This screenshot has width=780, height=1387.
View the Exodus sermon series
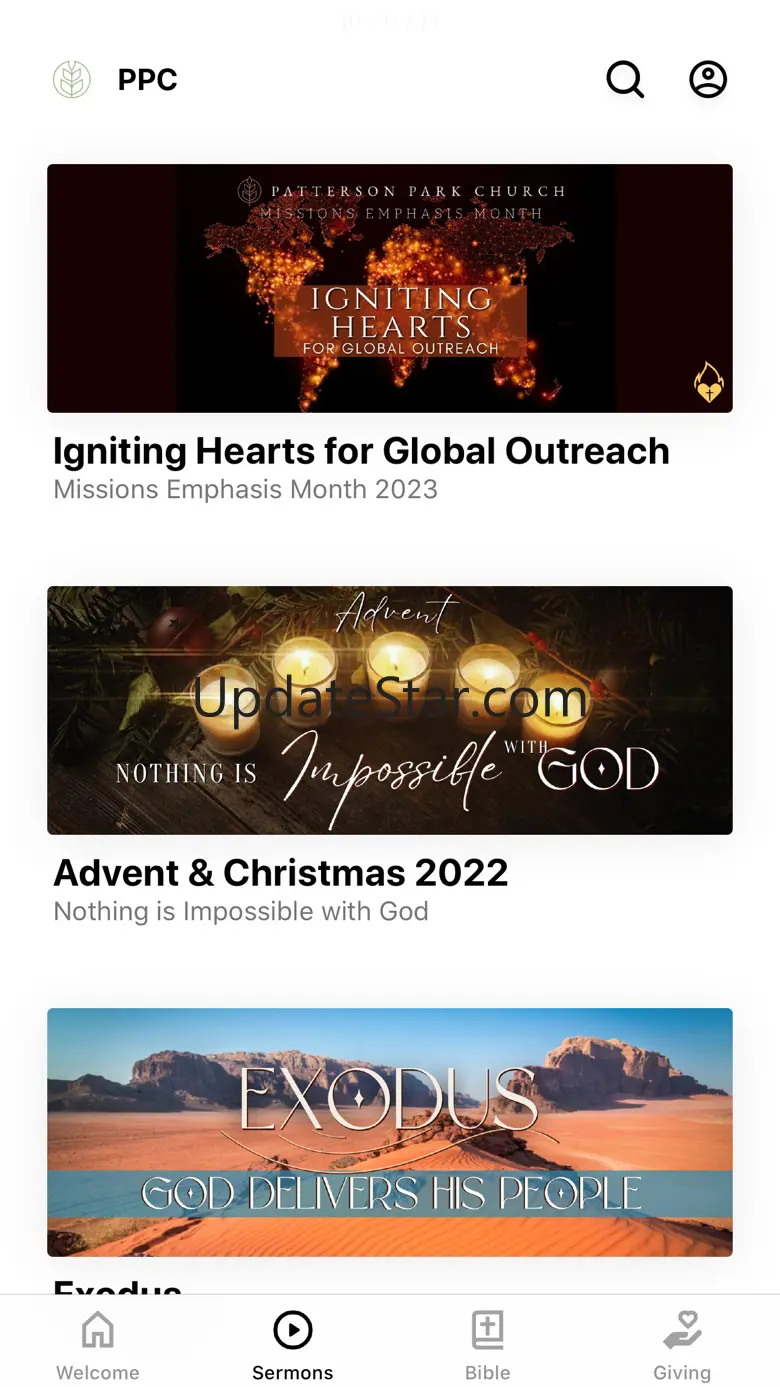(x=390, y=1132)
